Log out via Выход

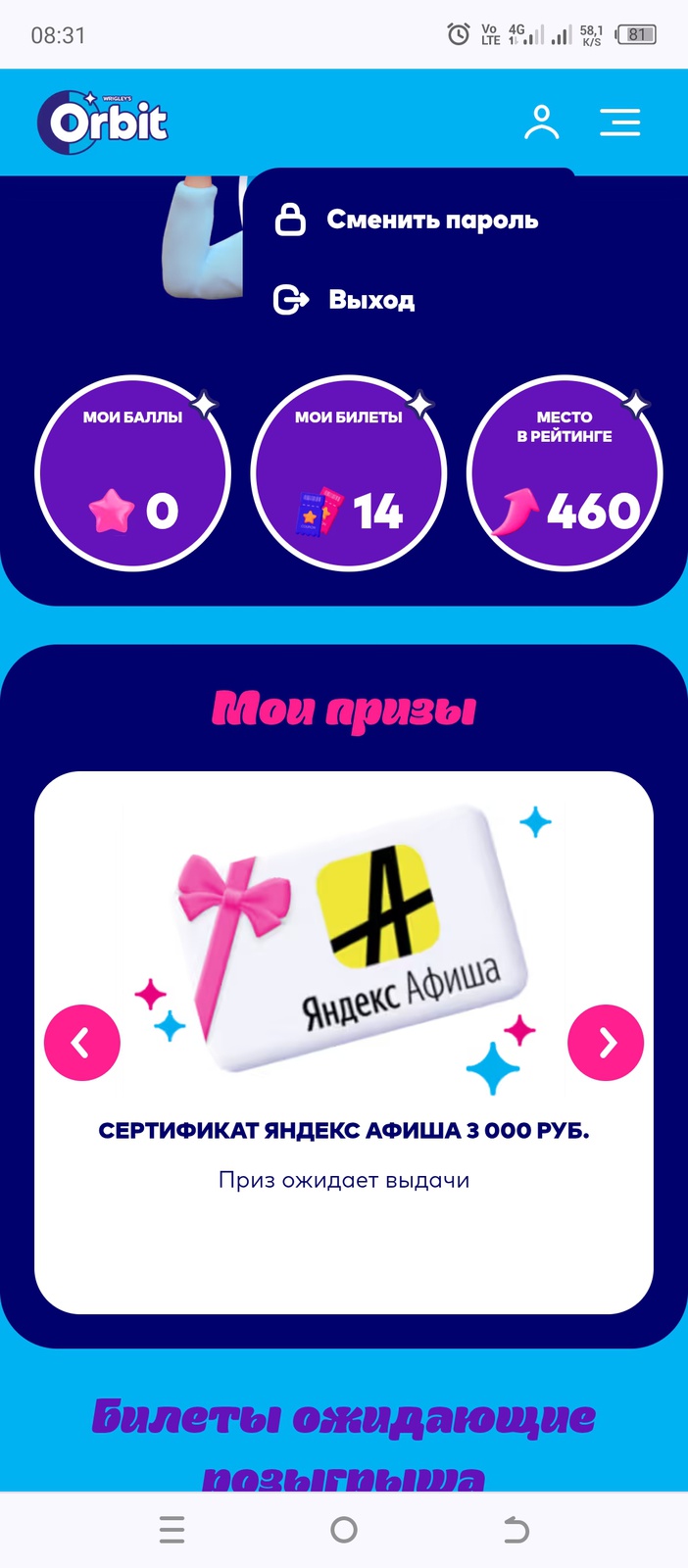click(344, 299)
